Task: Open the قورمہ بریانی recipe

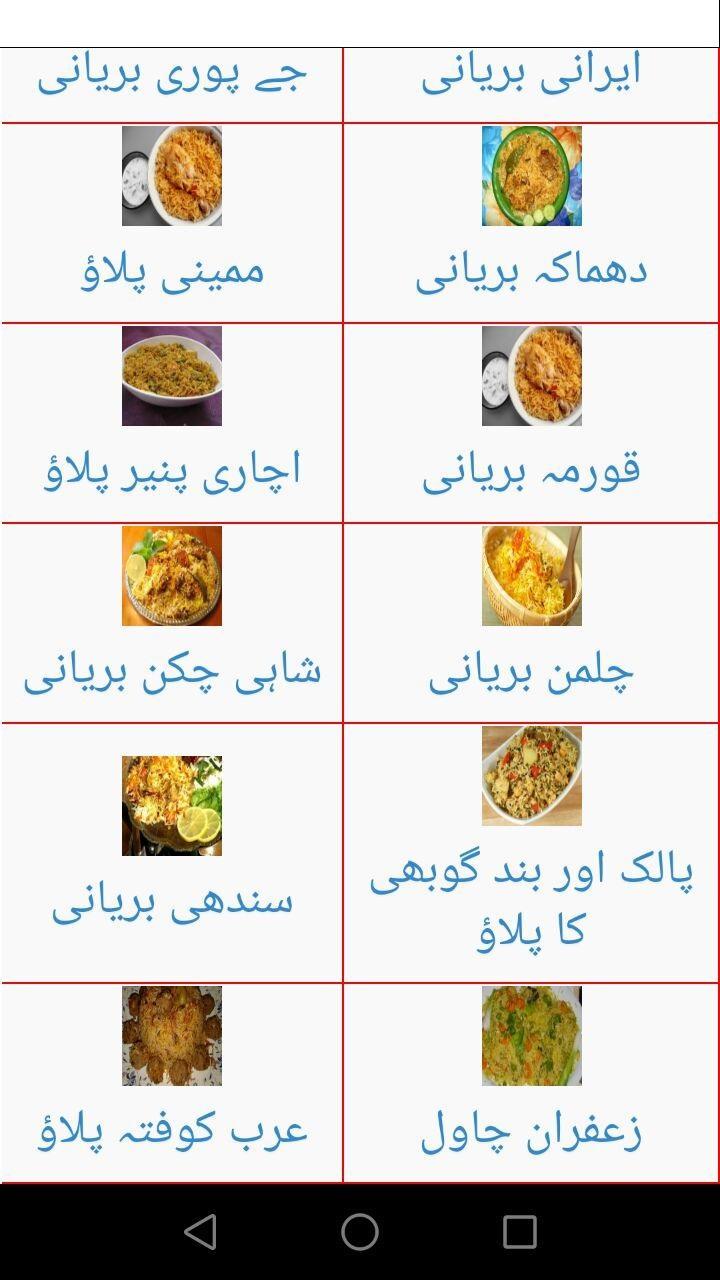Action: coord(531,422)
